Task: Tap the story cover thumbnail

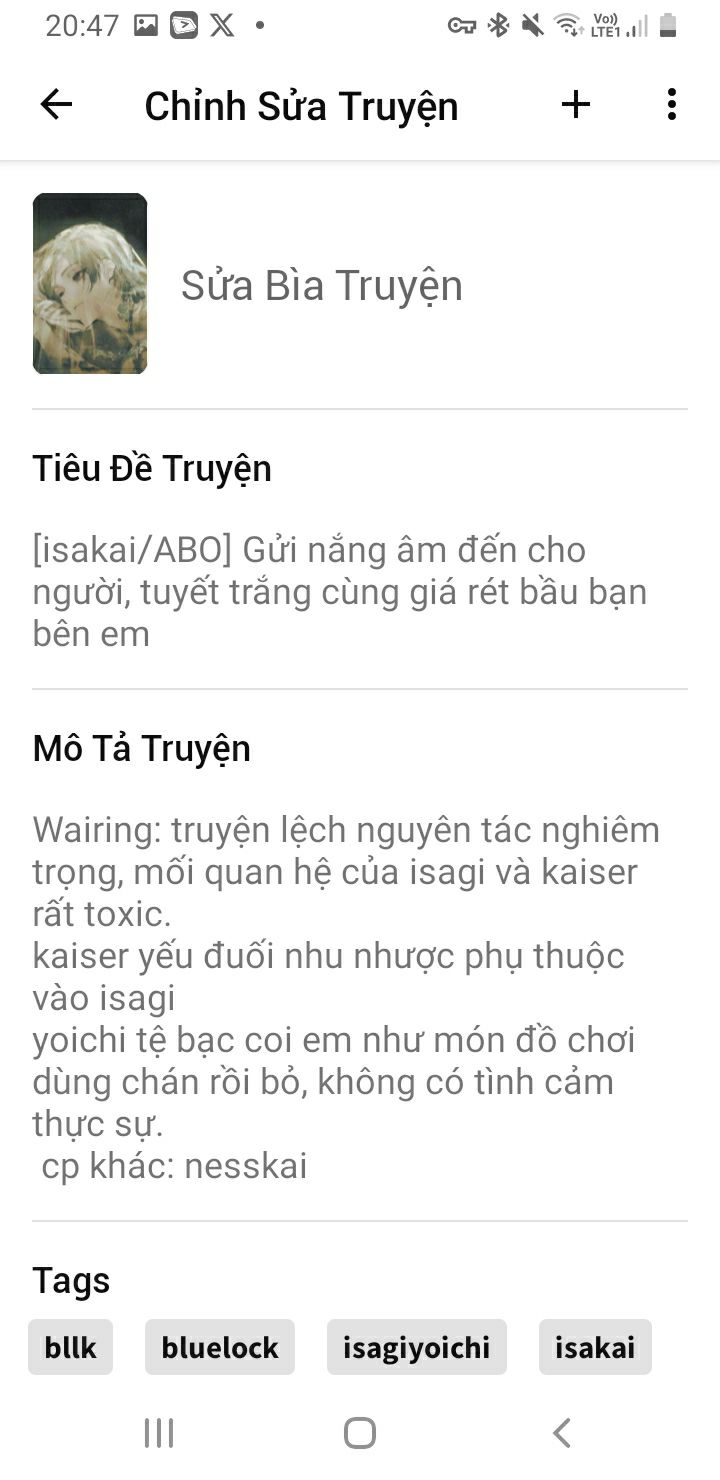Action: tap(90, 284)
